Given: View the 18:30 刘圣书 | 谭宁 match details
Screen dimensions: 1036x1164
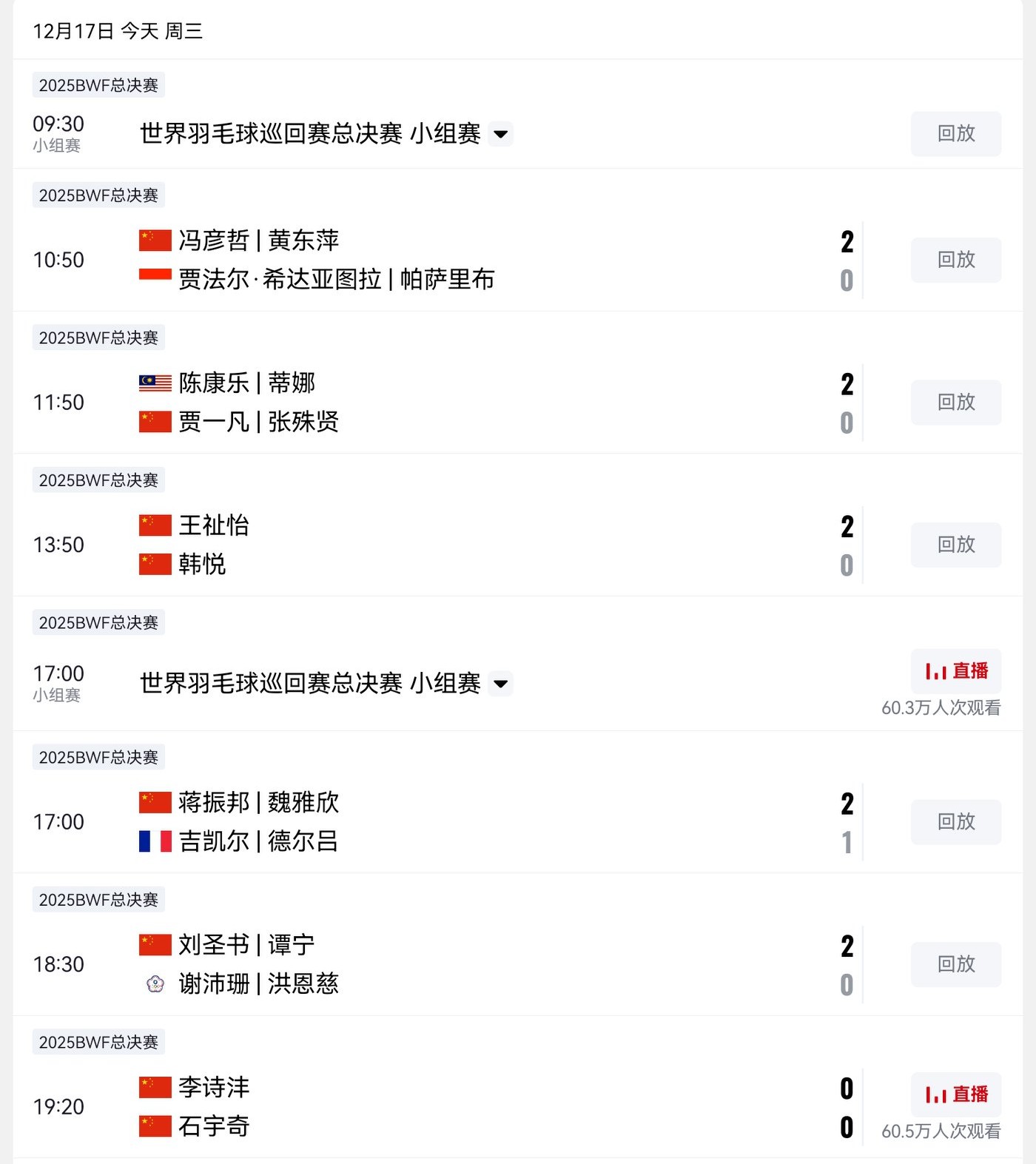Looking at the screenshot, I should tap(444, 965).
